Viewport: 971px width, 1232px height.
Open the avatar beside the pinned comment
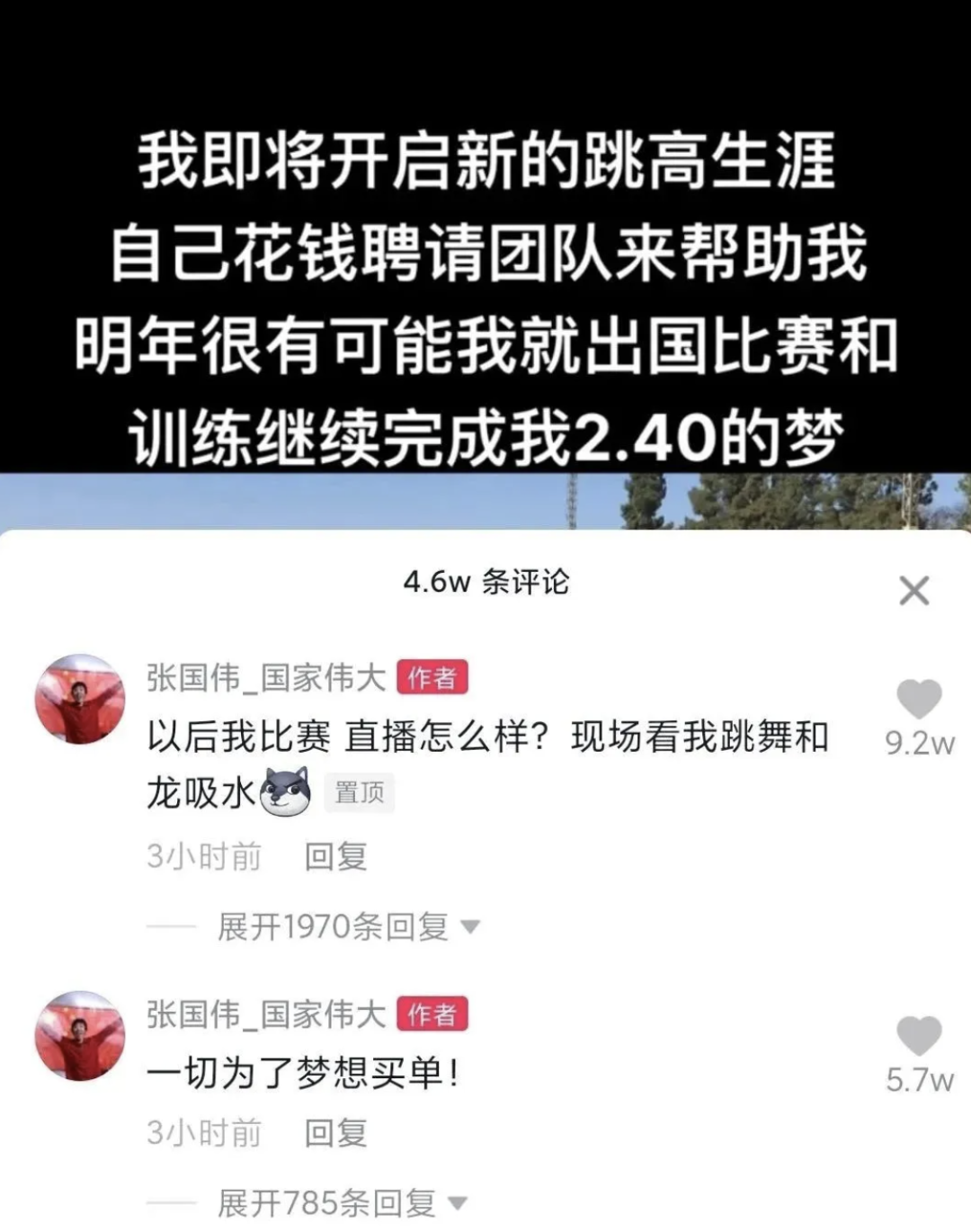[x=80, y=699]
